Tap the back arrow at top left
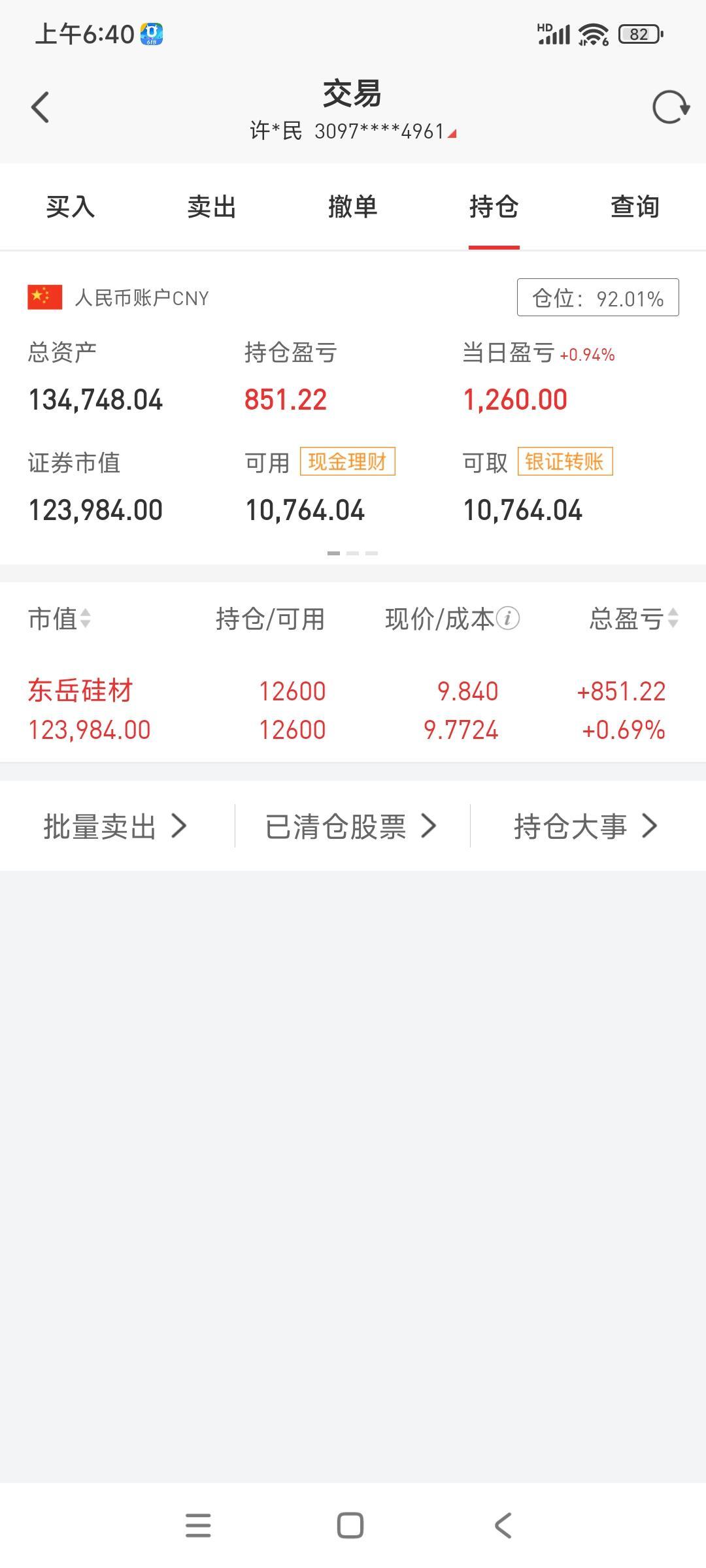This screenshot has height=1568, width=706. (x=41, y=106)
